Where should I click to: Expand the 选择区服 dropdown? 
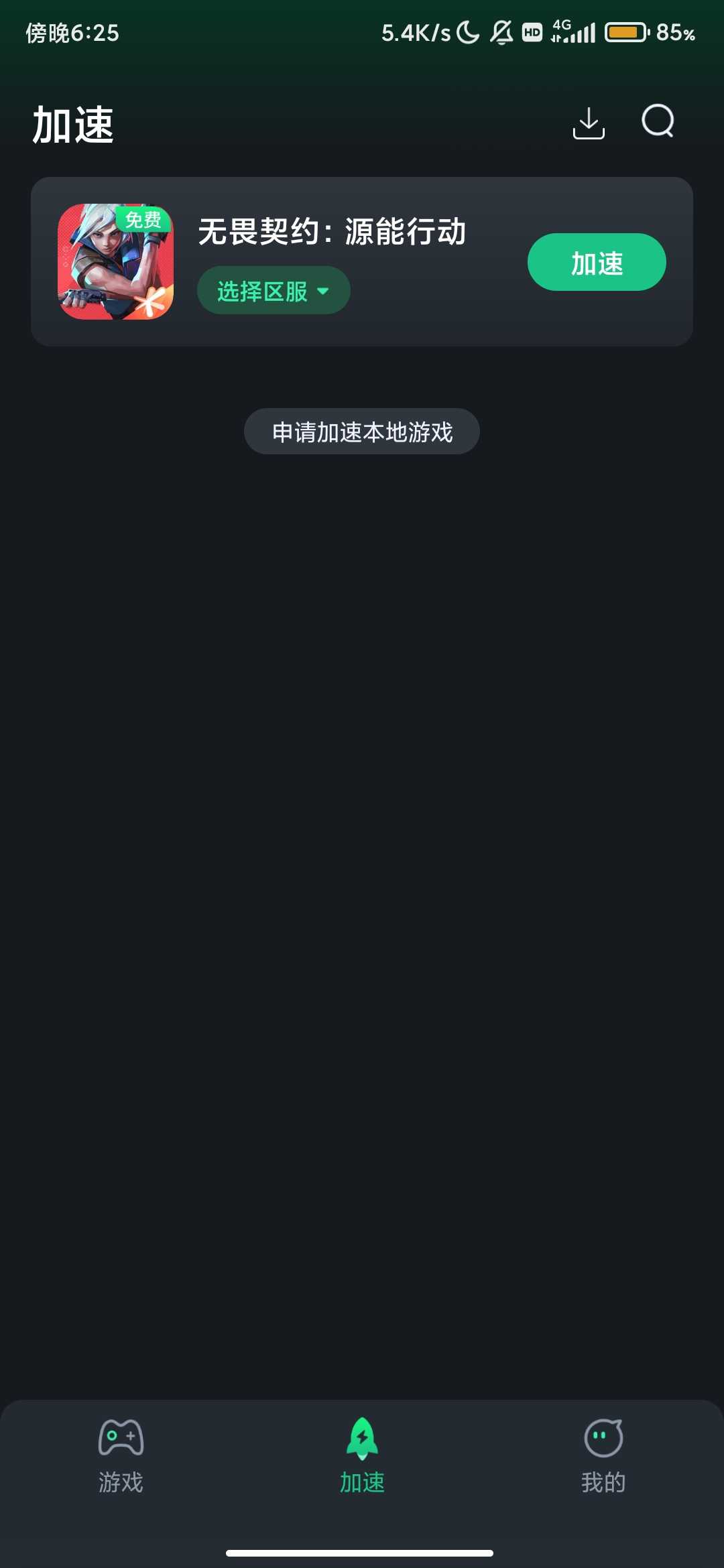[x=274, y=290]
